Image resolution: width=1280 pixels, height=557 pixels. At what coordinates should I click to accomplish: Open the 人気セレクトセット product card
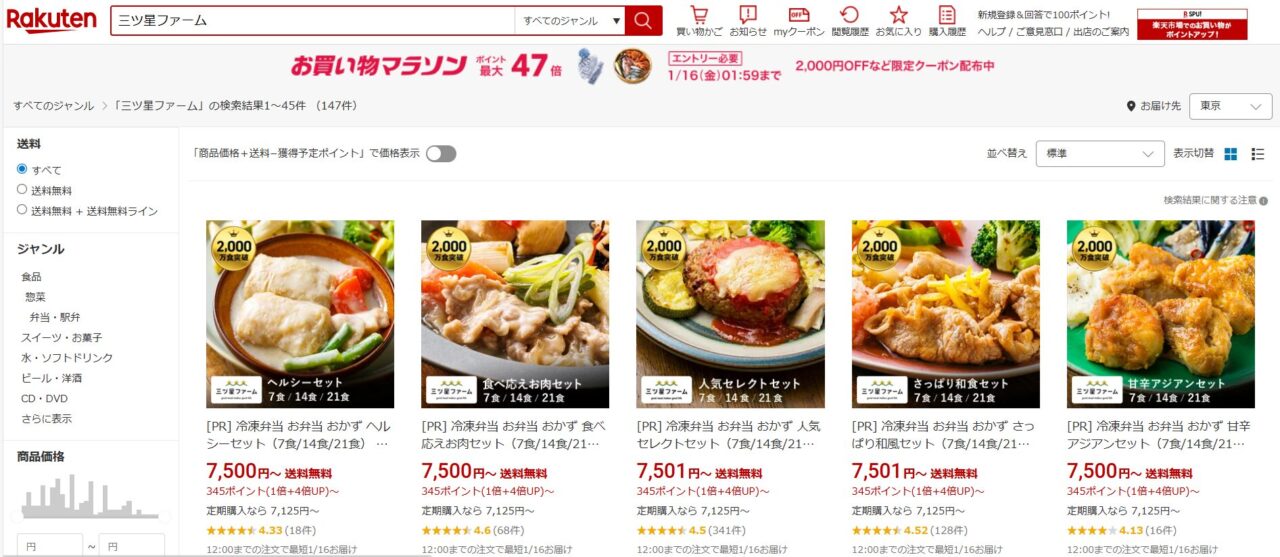tap(730, 314)
